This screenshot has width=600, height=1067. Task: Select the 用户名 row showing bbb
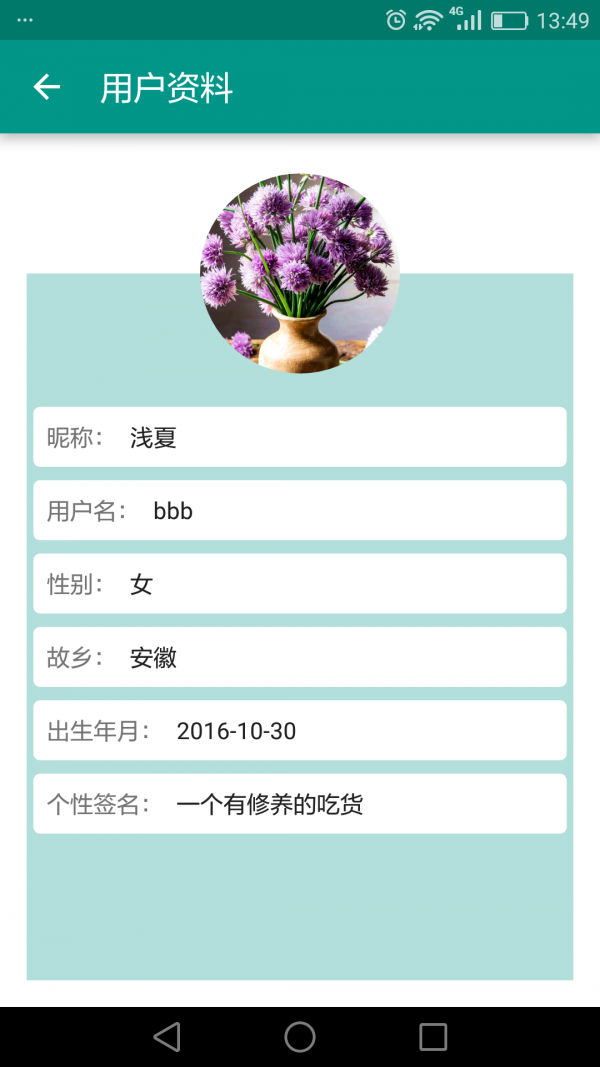point(300,511)
